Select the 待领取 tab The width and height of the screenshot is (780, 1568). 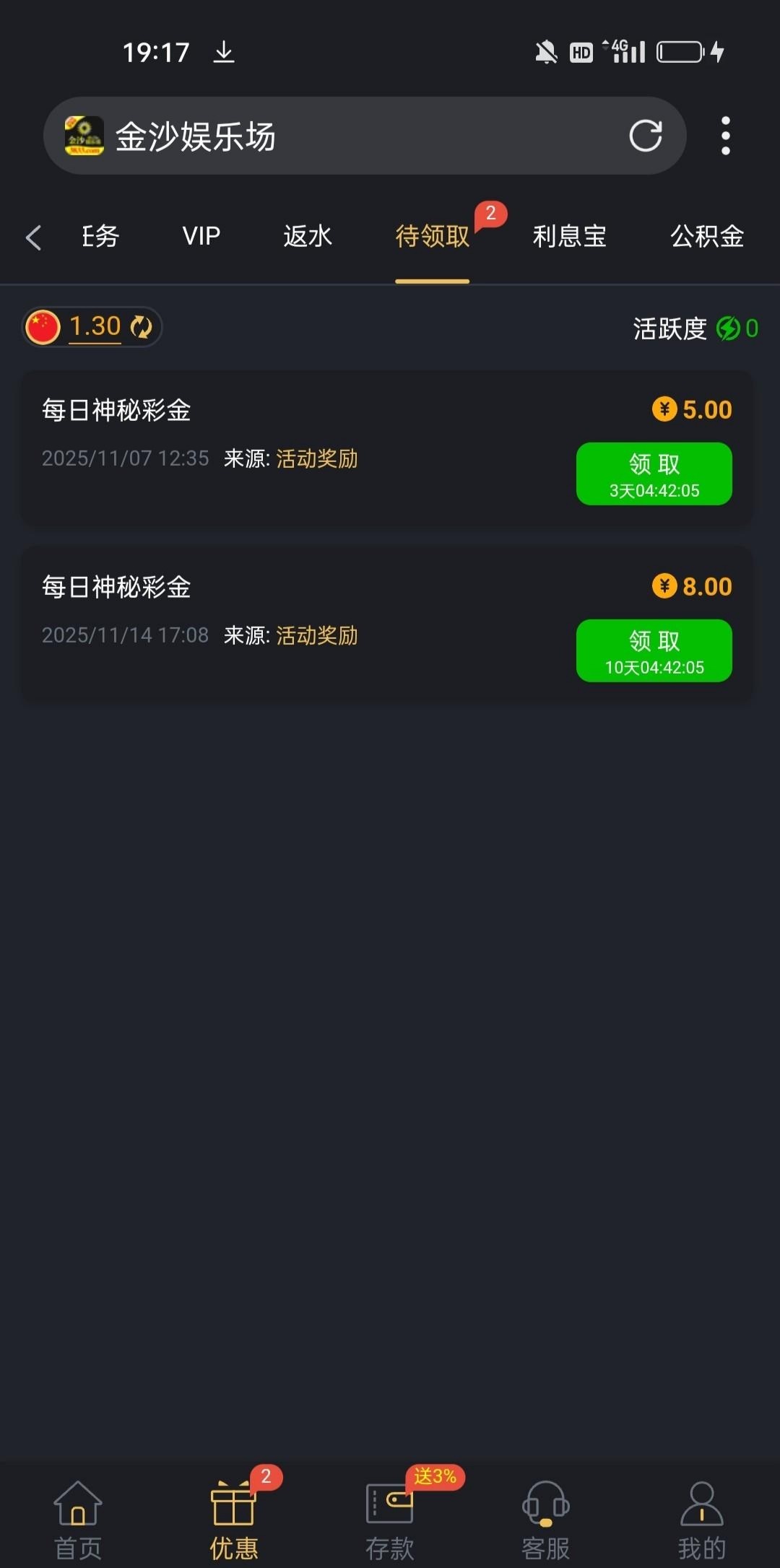432,236
